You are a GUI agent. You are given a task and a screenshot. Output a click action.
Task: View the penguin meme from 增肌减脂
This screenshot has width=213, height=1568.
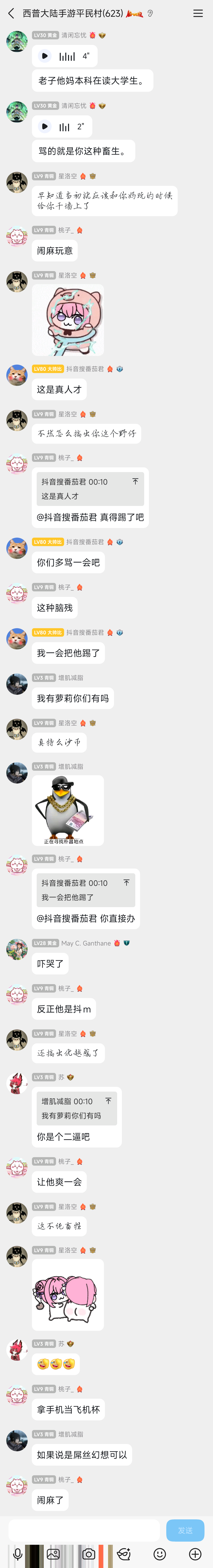68,810
